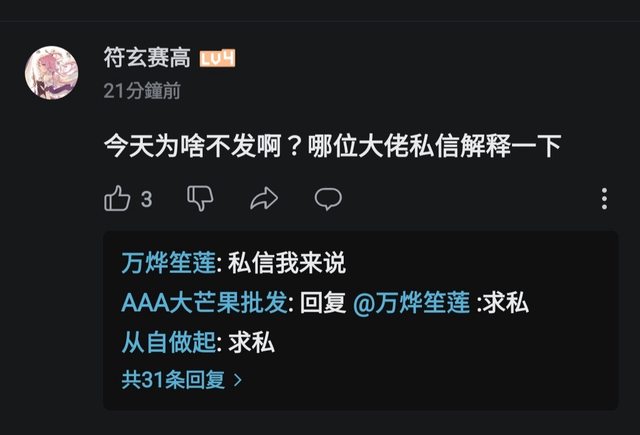
Task: Open the comment's three-dot overflow menu
Action: (605, 199)
